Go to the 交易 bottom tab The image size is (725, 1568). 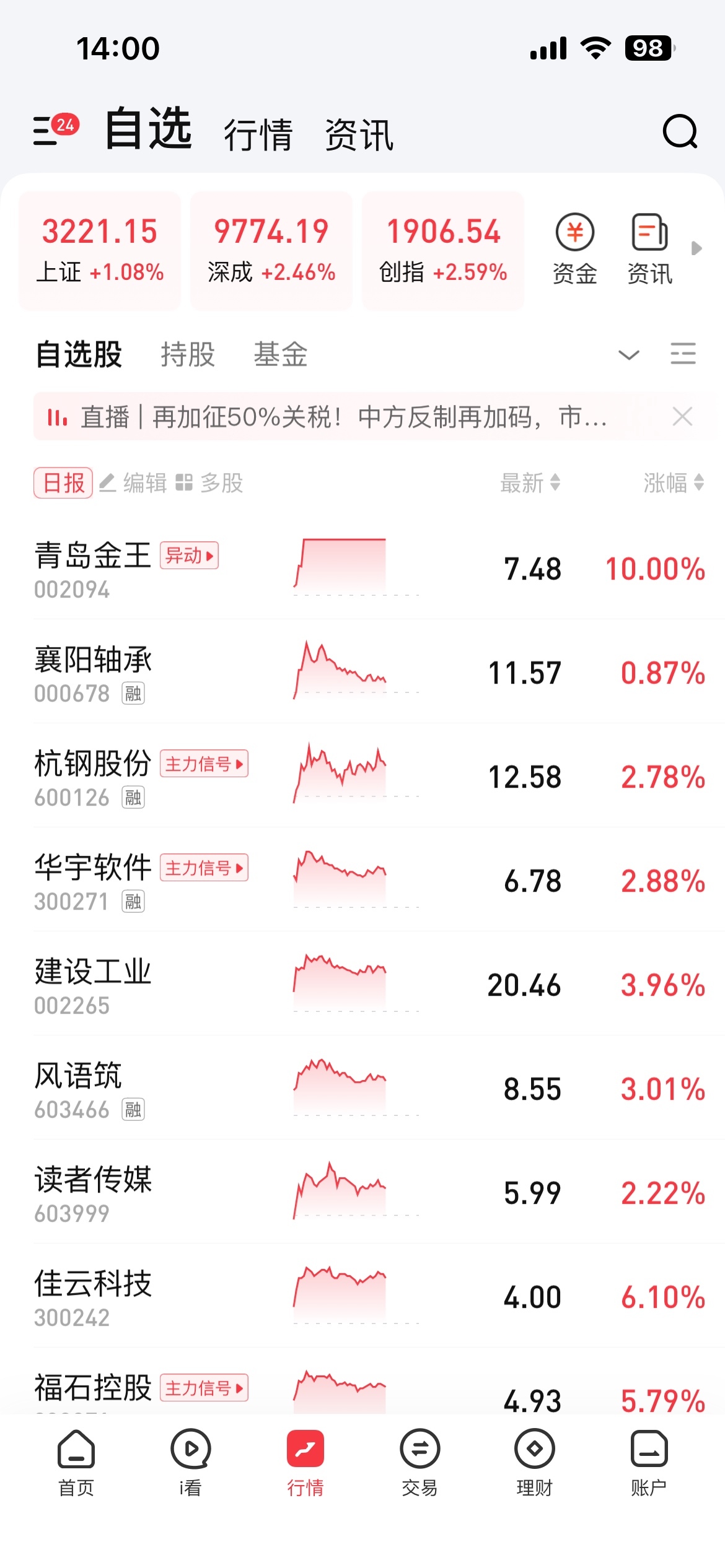(x=420, y=1461)
